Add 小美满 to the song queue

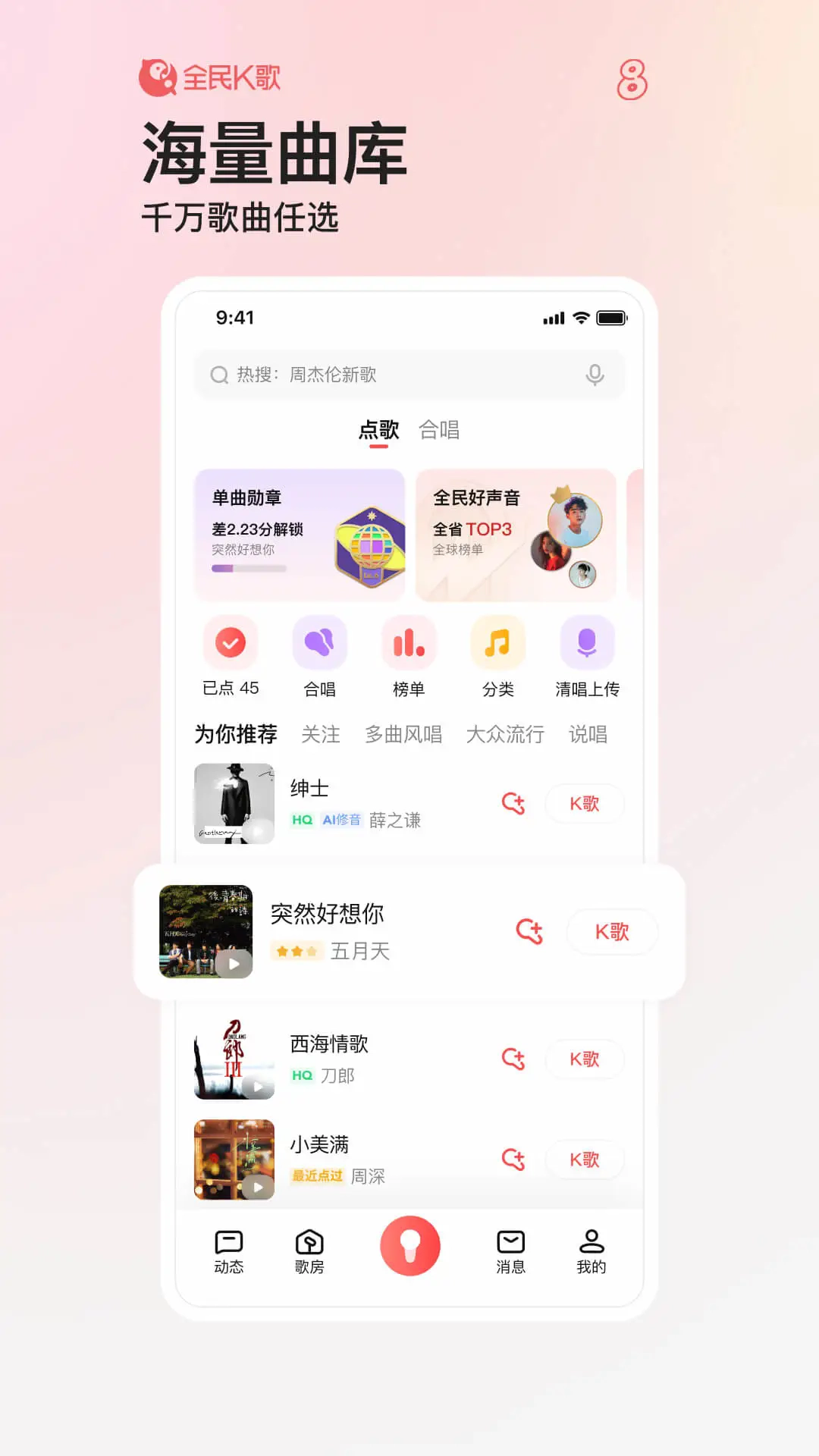click(514, 1160)
